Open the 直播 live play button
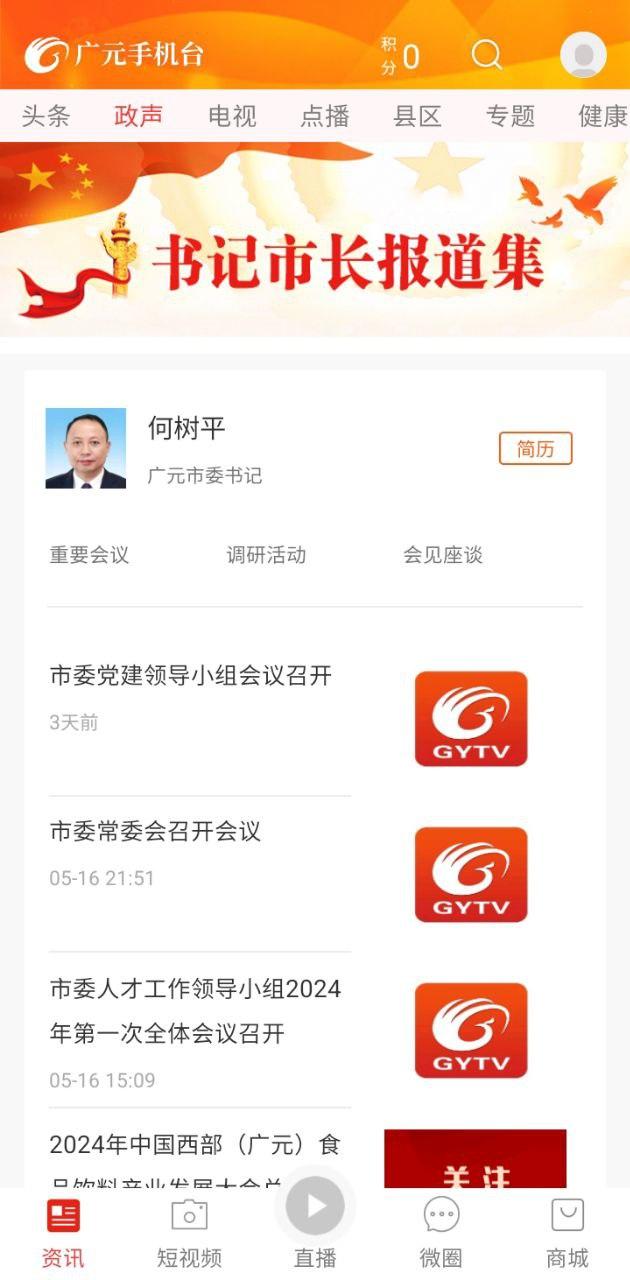The width and height of the screenshot is (630, 1280). [x=315, y=1207]
